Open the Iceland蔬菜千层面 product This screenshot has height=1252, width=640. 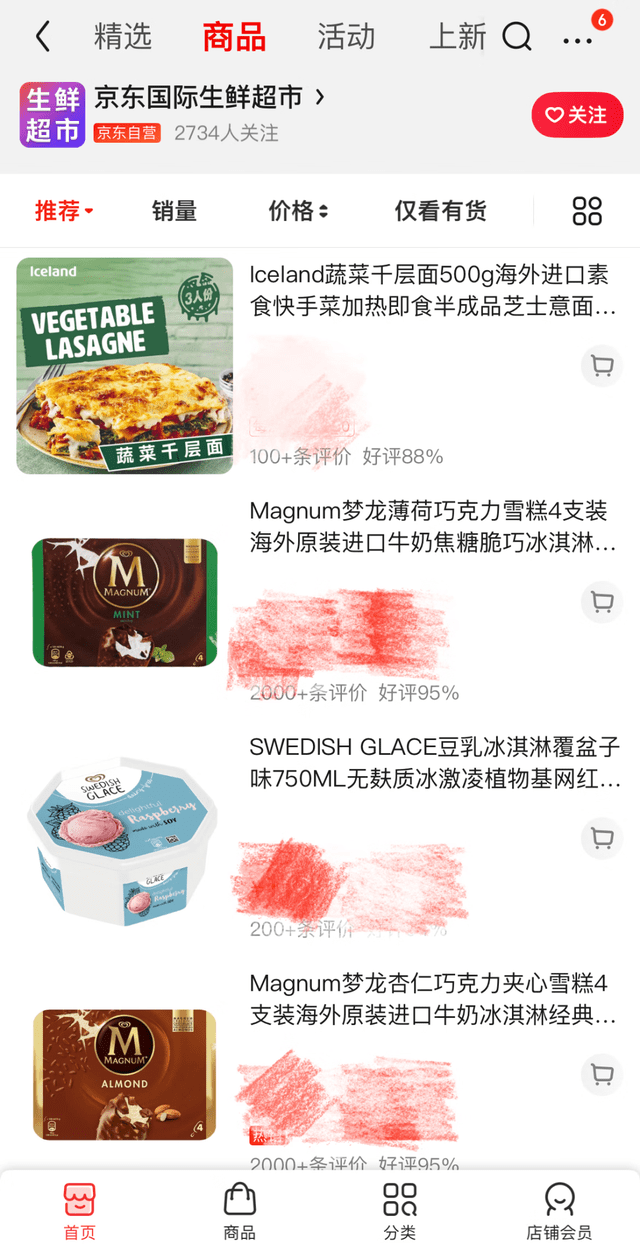[430, 290]
